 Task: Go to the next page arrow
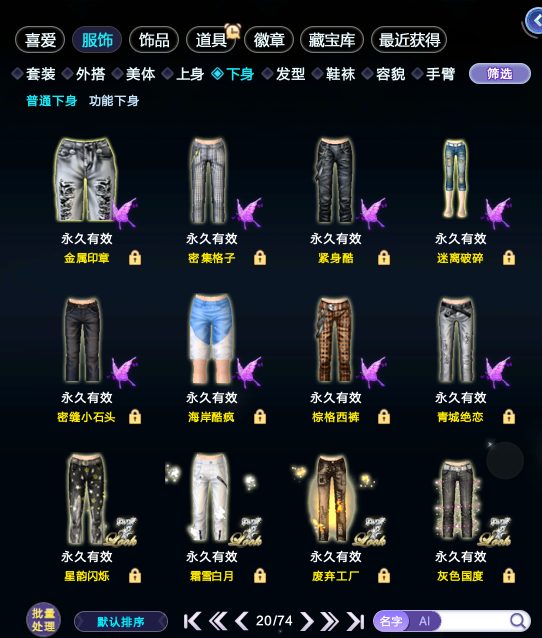(308, 621)
